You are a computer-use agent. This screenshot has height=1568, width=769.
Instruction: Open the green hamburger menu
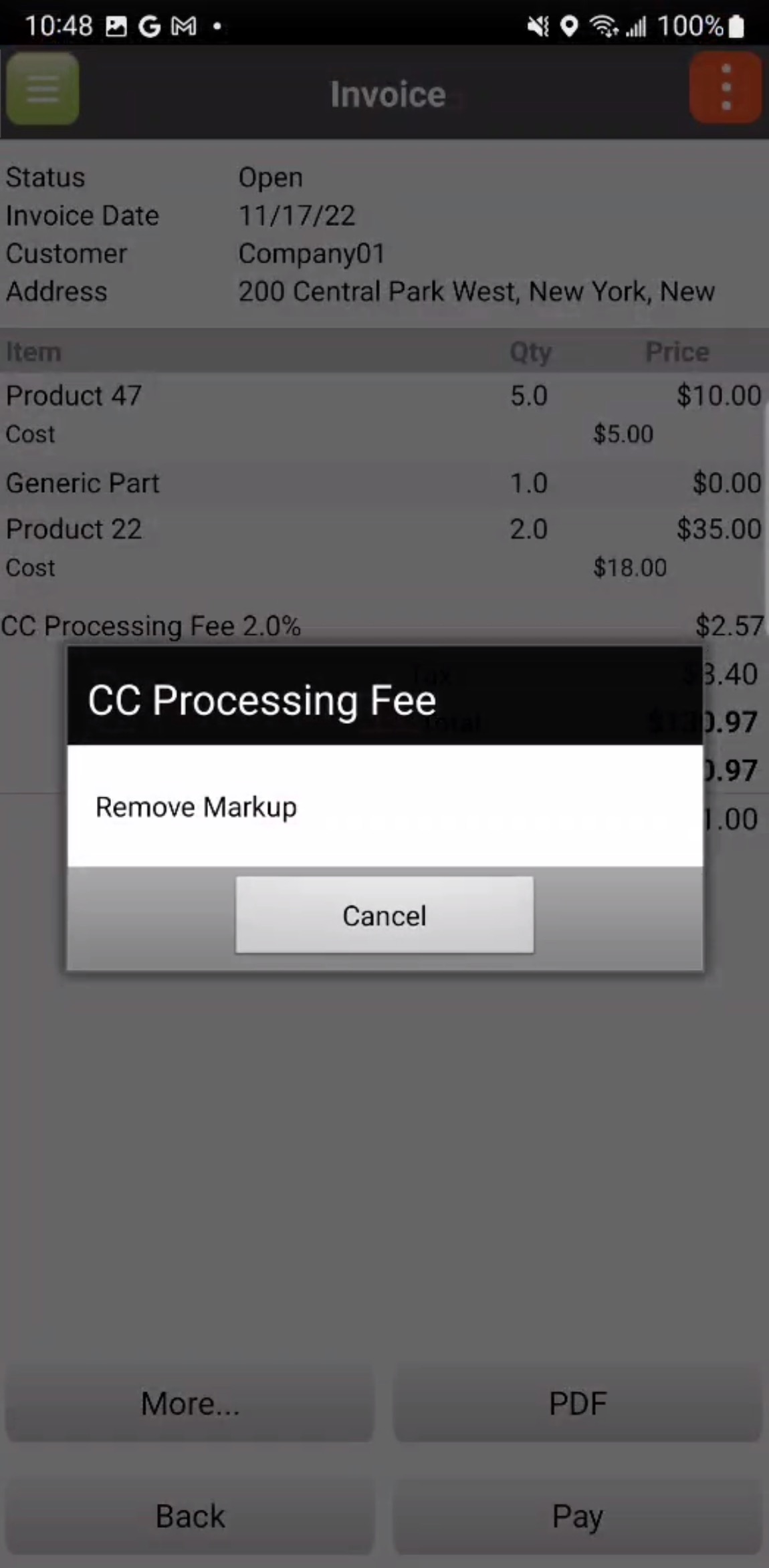(x=43, y=89)
